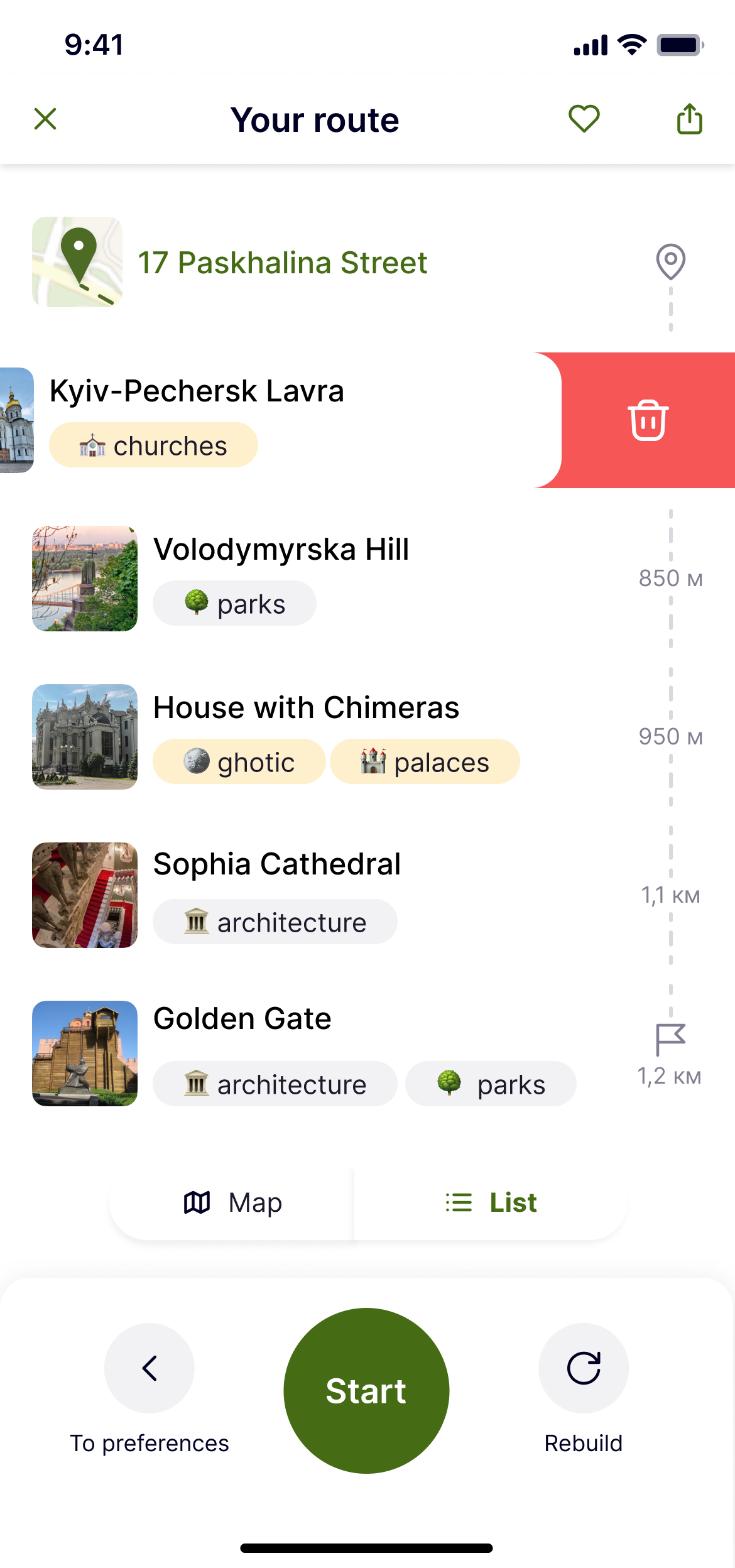
Task: View House with Chimeras stop
Action: tap(306, 708)
